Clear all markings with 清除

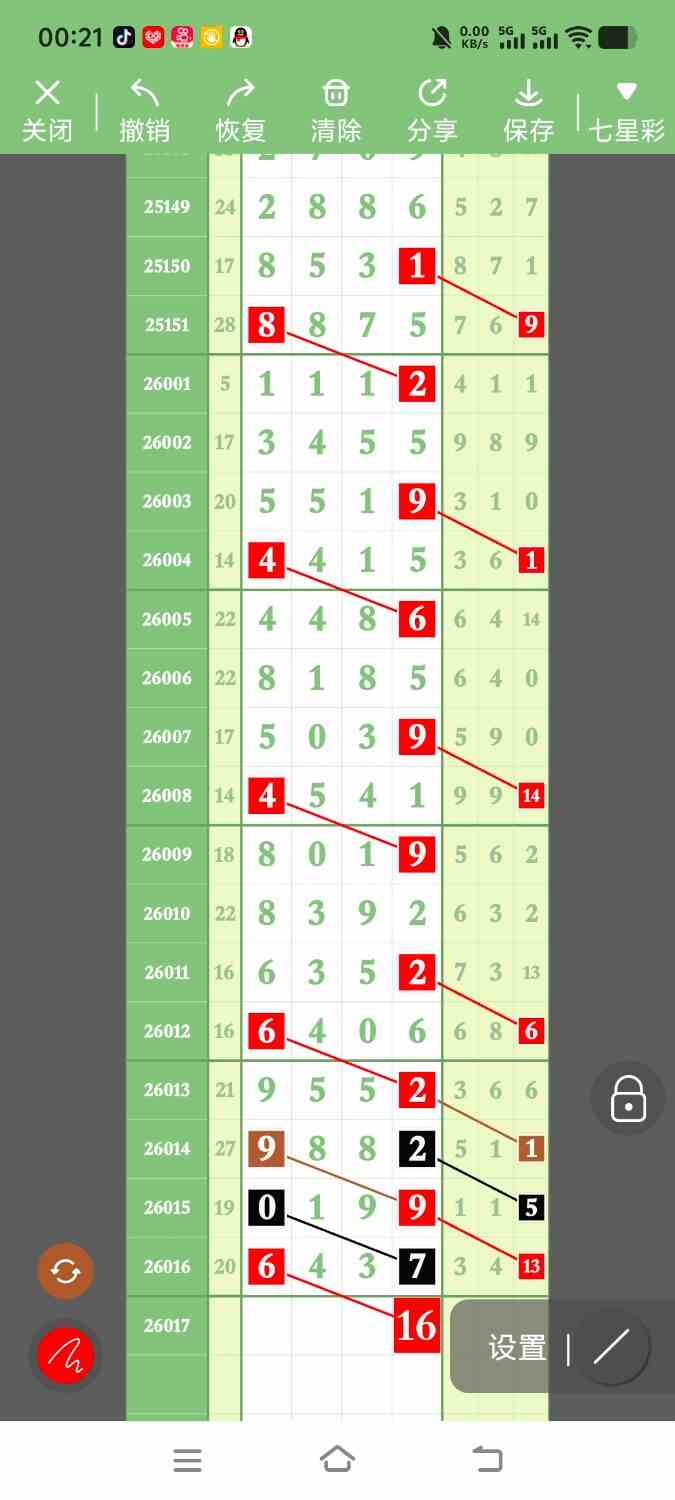[x=336, y=110]
